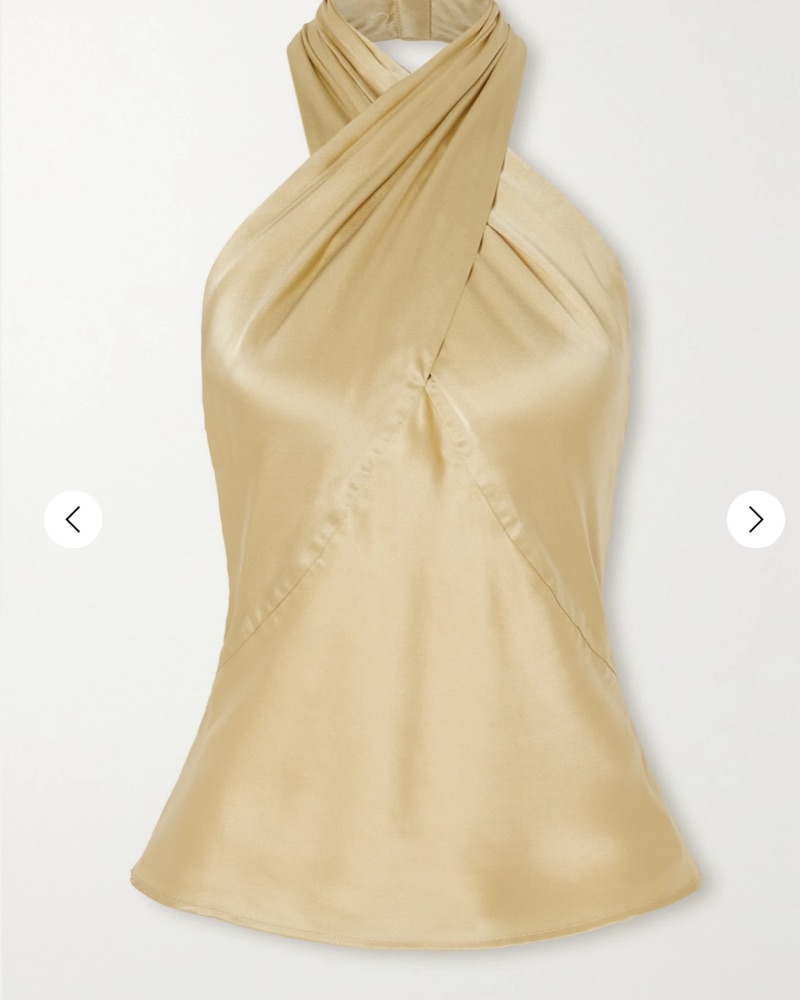Go to the previous product image
Screen dimensions: 801x1001
[x=73, y=519]
